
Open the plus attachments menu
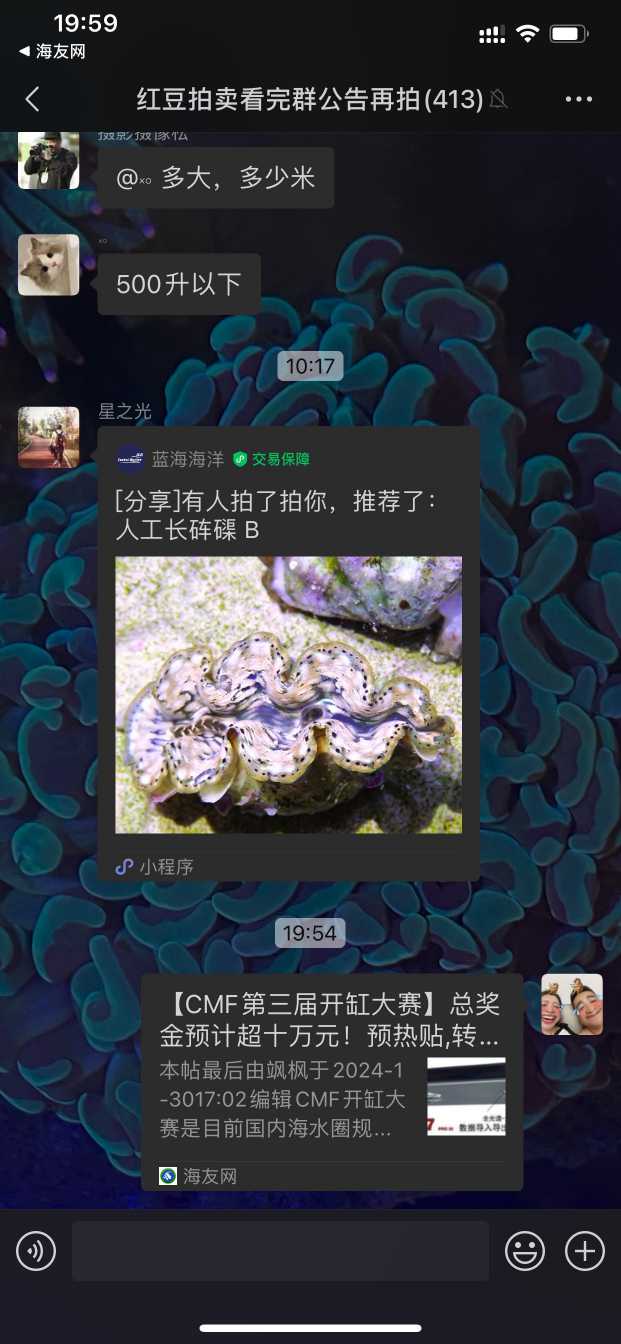(x=585, y=1250)
